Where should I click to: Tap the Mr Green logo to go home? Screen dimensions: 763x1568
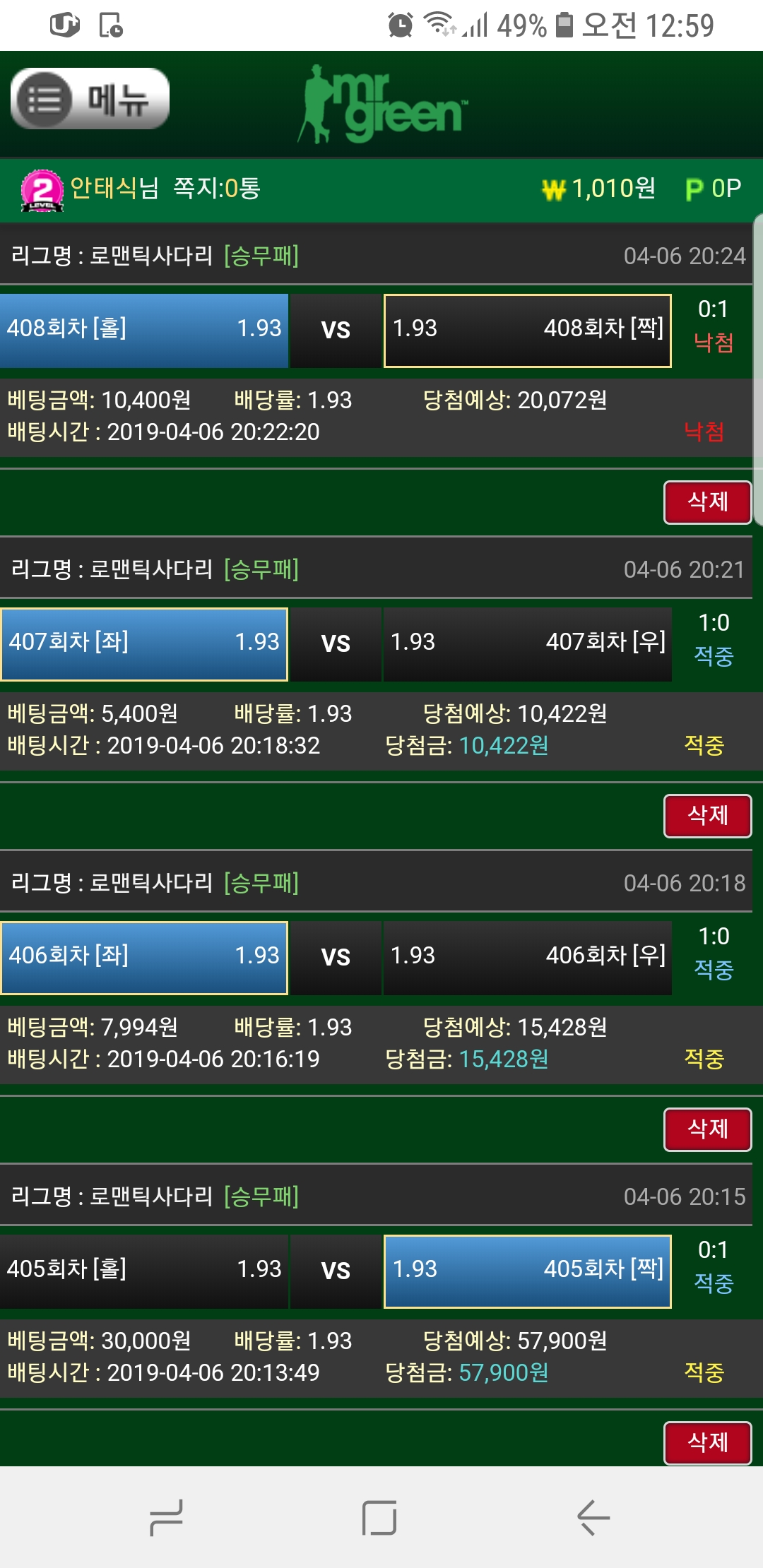382,104
